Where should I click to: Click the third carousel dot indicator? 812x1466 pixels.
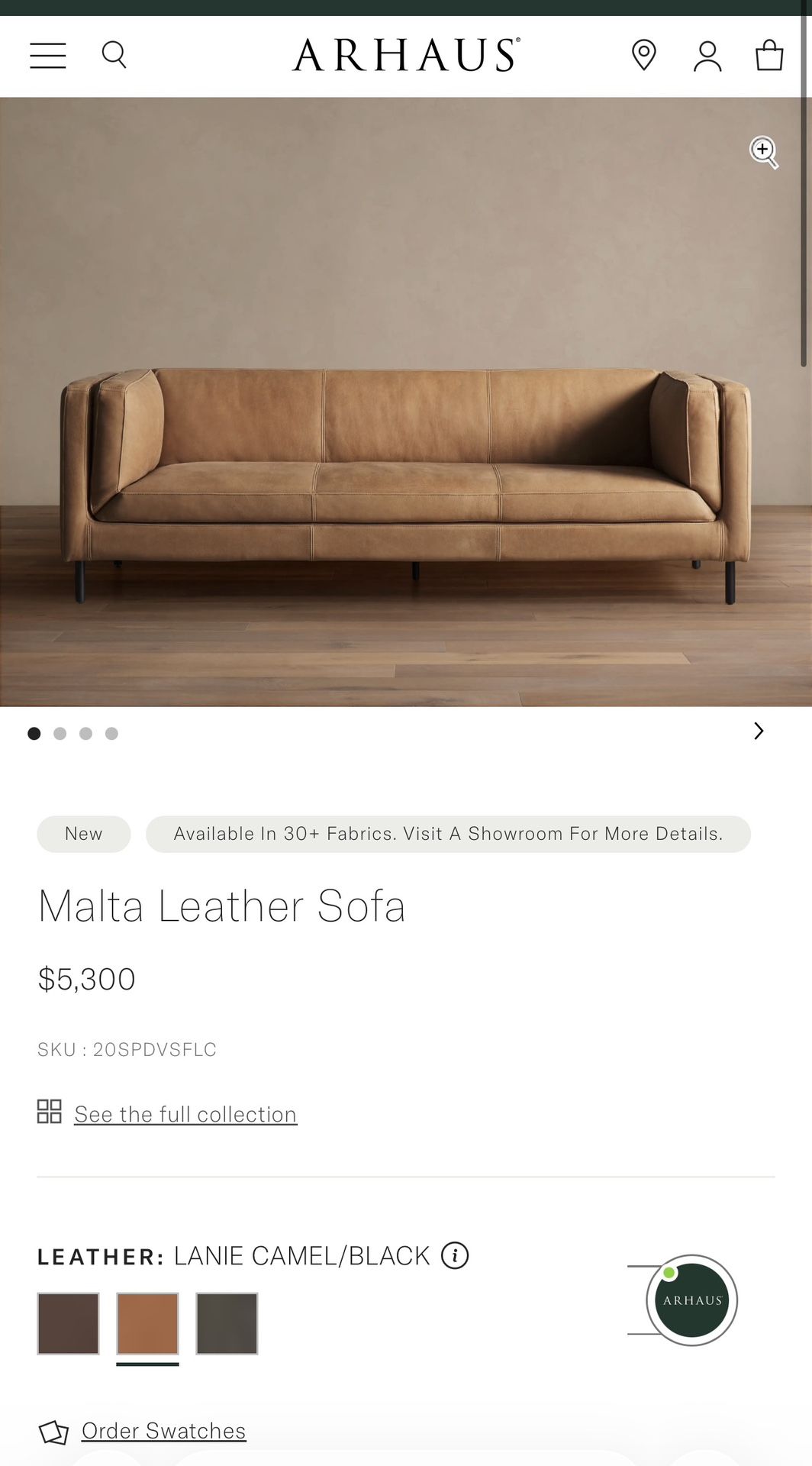coord(86,733)
